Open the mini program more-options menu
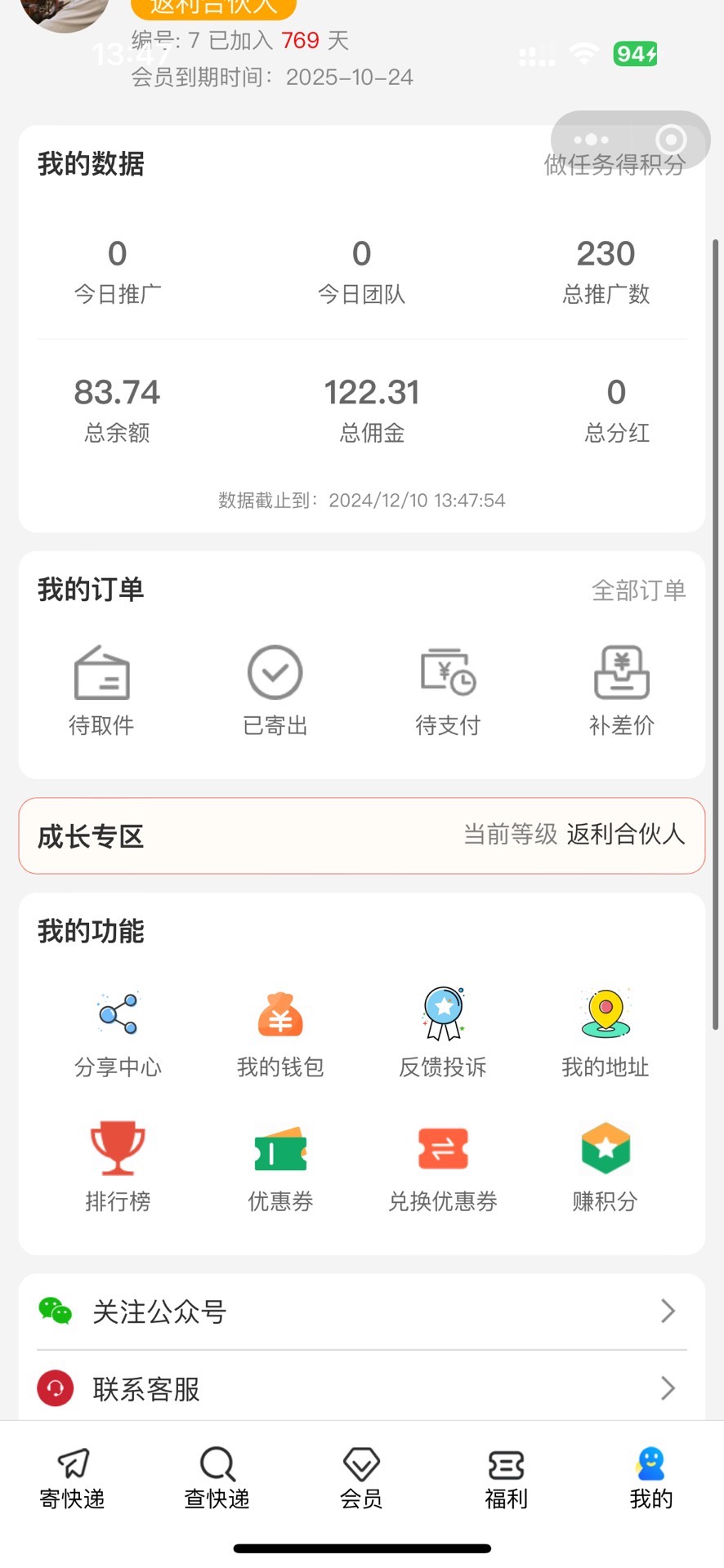Screen dimensions: 724x1568 pyautogui.click(x=592, y=140)
